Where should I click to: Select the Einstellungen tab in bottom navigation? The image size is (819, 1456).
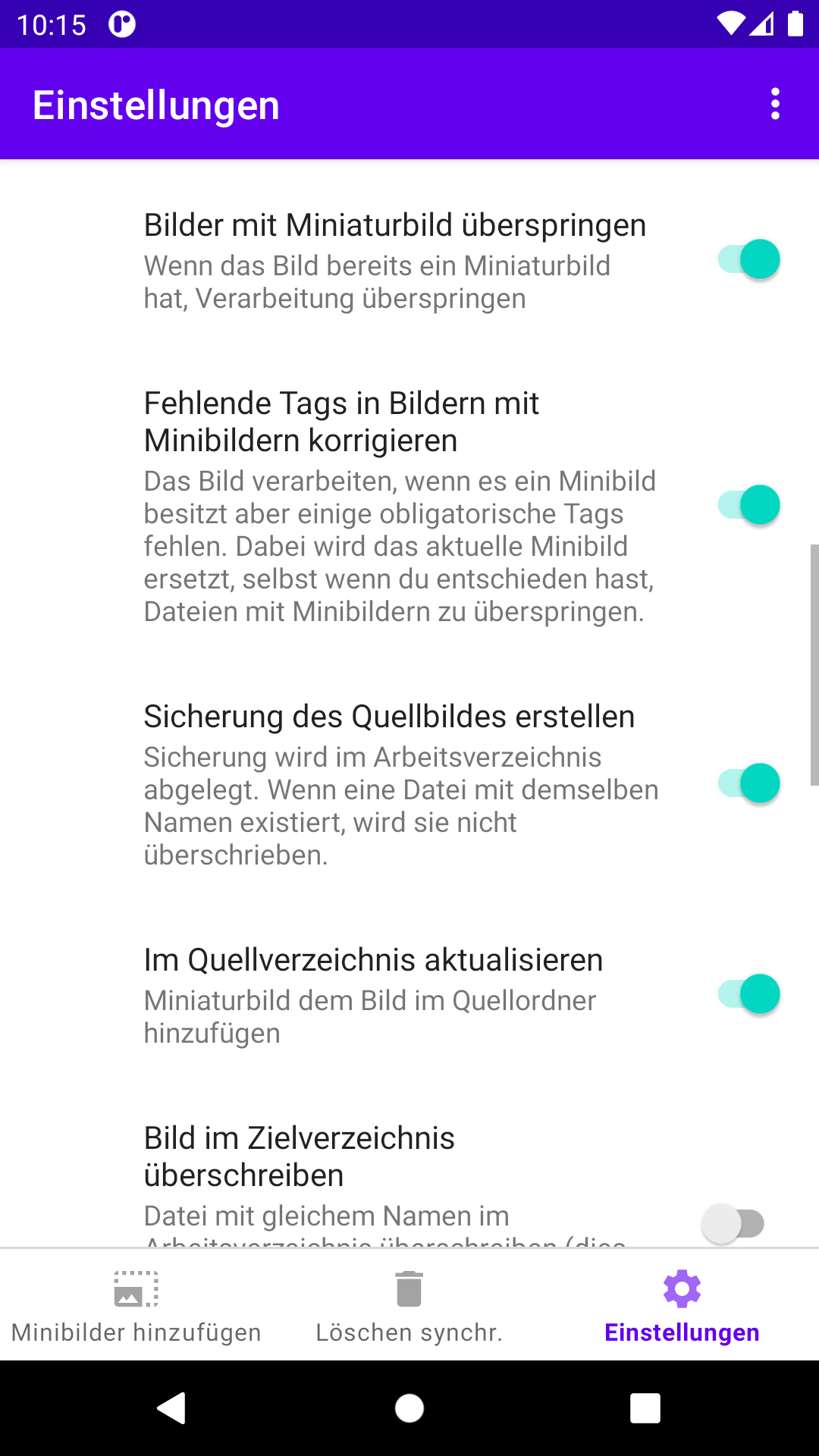point(682,1306)
